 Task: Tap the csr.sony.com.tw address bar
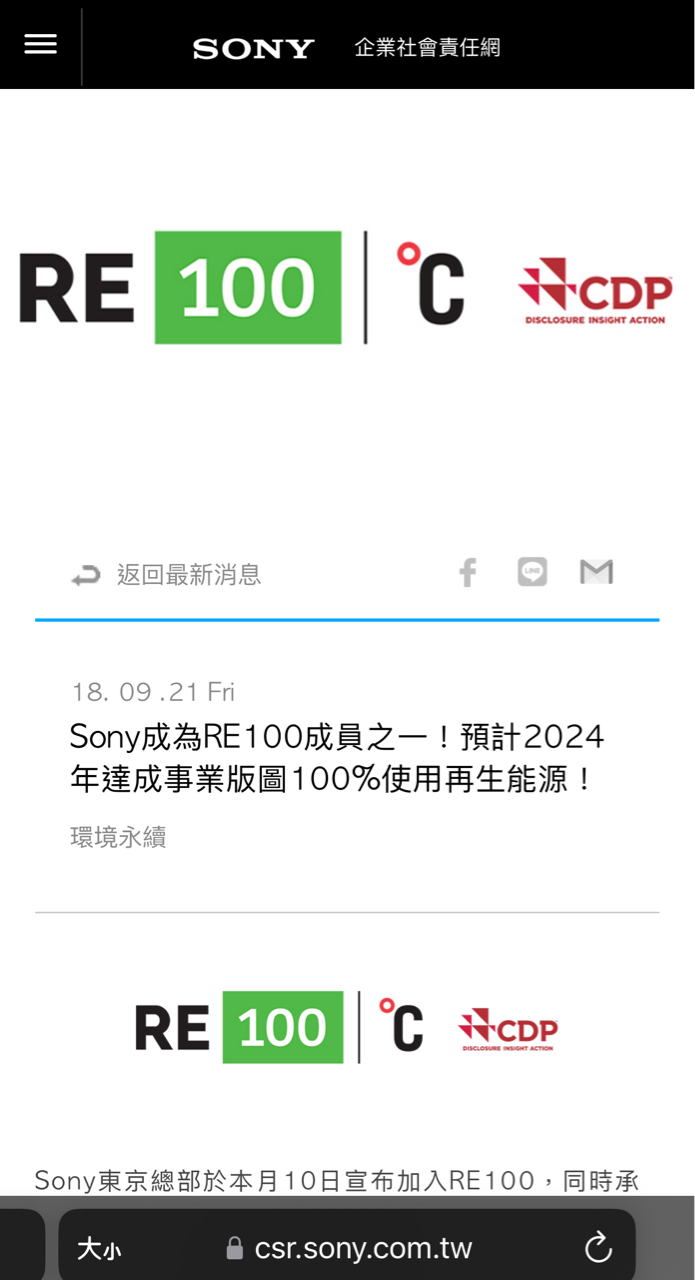pyautogui.click(x=350, y=1249)
